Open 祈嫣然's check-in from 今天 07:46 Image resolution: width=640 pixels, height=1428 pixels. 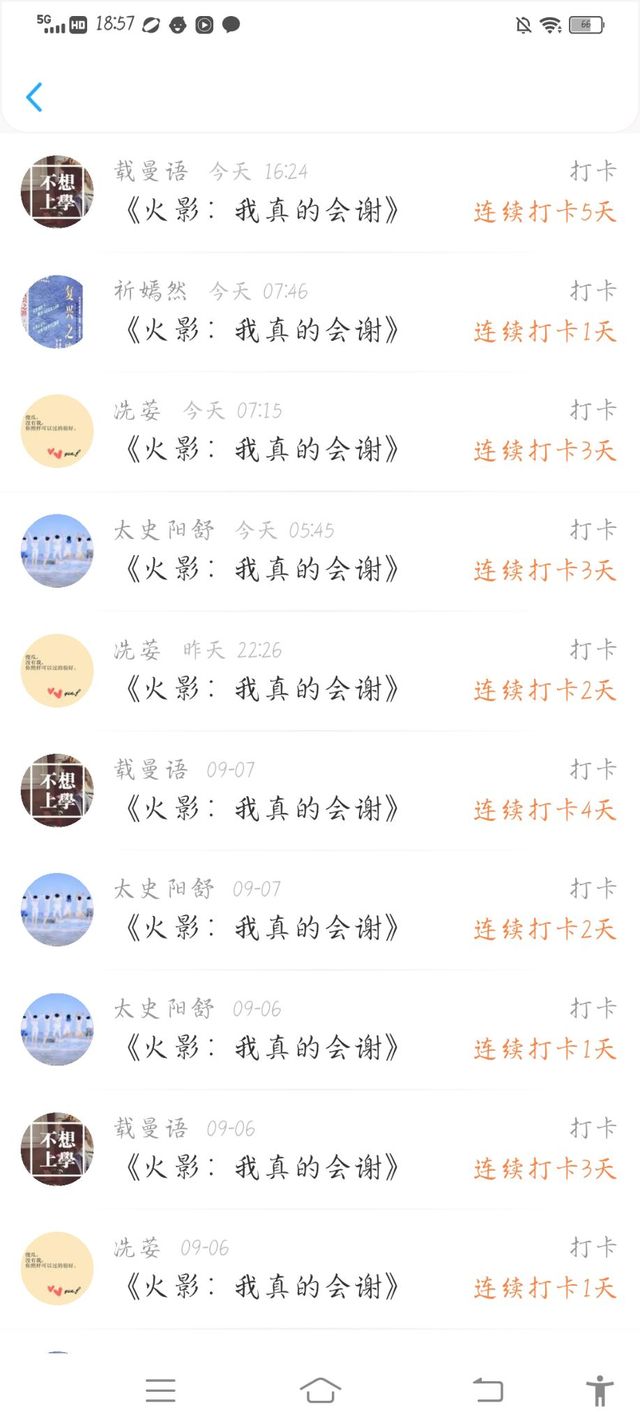pyautogui.click(x=320, y=312)
